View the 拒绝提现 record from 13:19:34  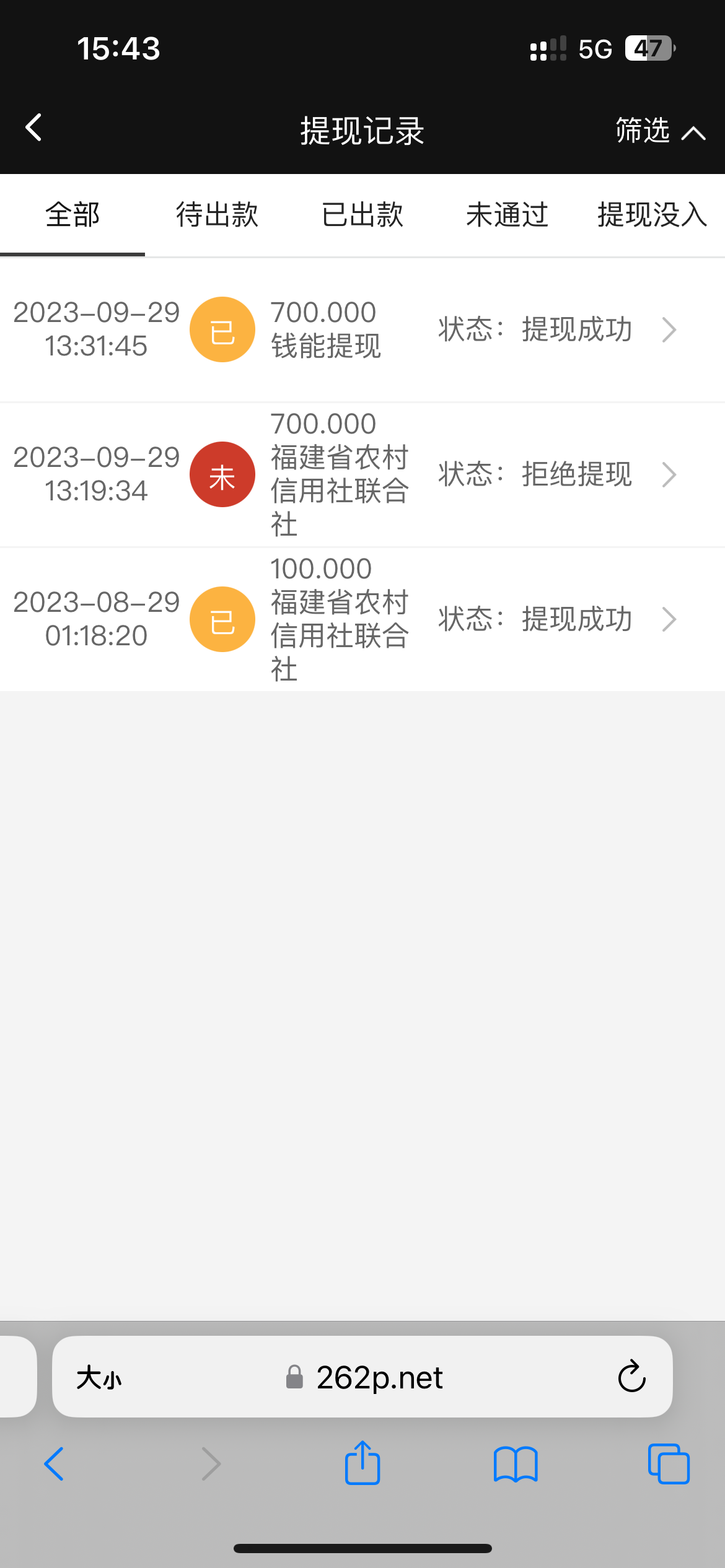(x=362, y=474)
